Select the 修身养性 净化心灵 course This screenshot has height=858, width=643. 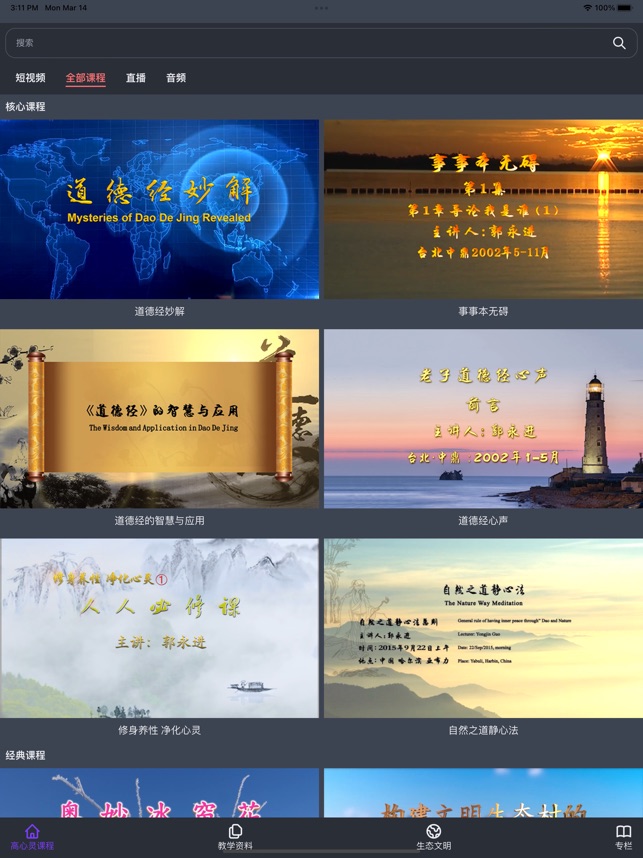[x=160, y=628]
